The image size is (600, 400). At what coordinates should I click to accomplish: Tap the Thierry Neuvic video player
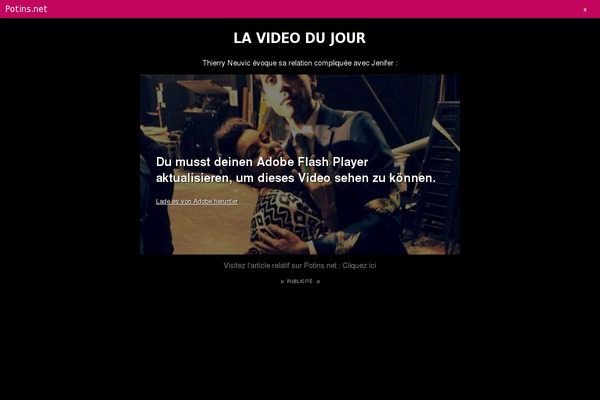pos(300,120)
